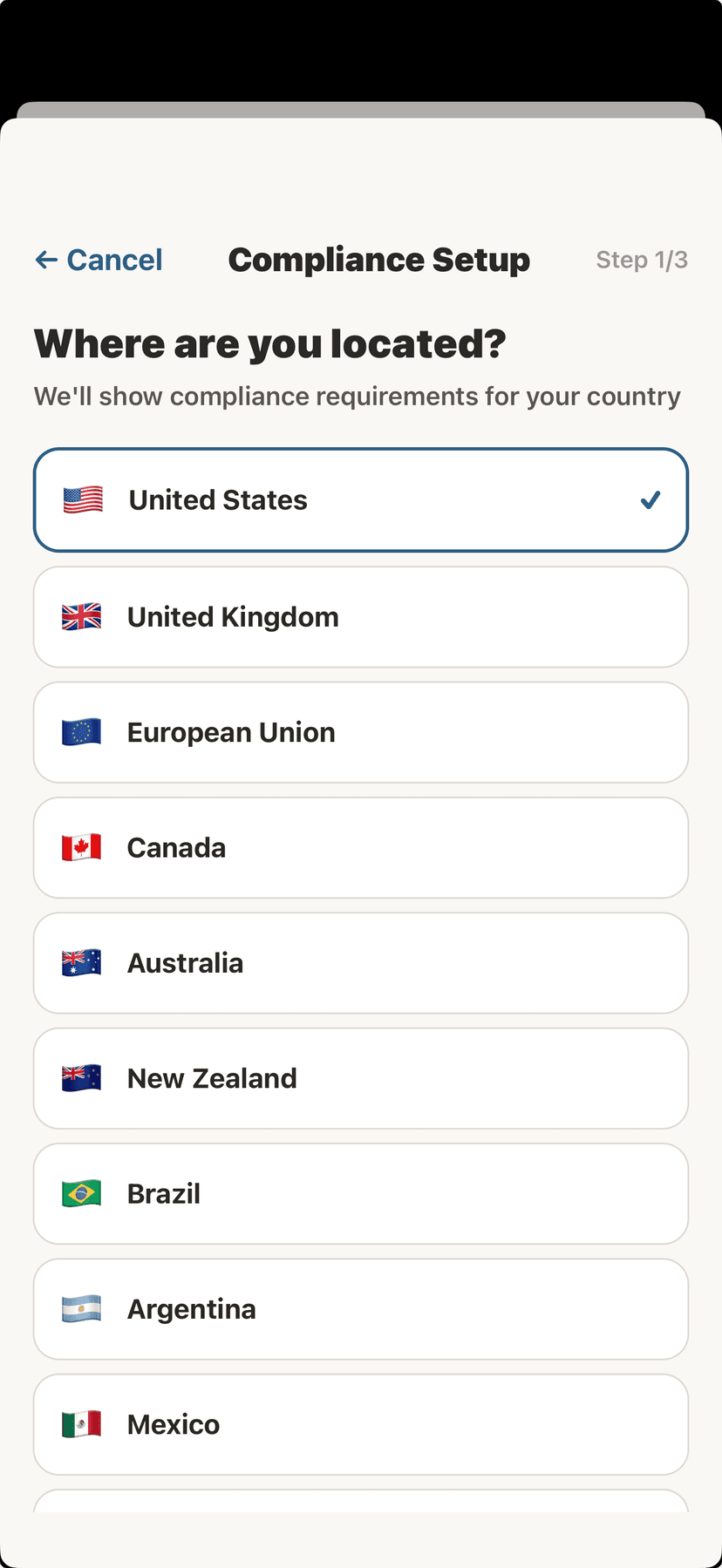Click the European Union flag icon
This screenshot has height=1568, width=722.
tap(81, 732)
